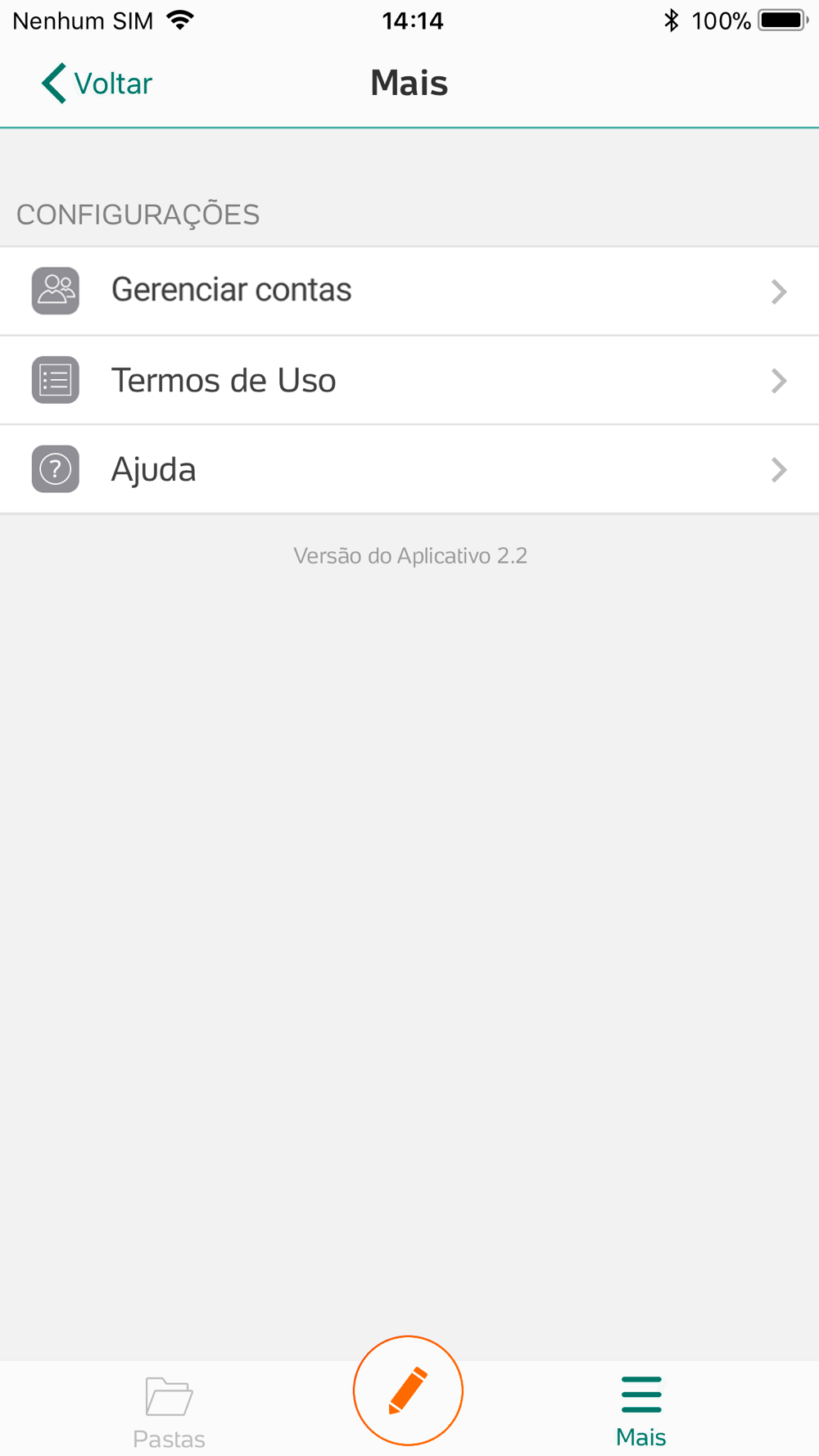The width and height of the screenshot is (819, 1456).
Task: Open Gerenciar contas settings
Action: click(x=409, y=291)
